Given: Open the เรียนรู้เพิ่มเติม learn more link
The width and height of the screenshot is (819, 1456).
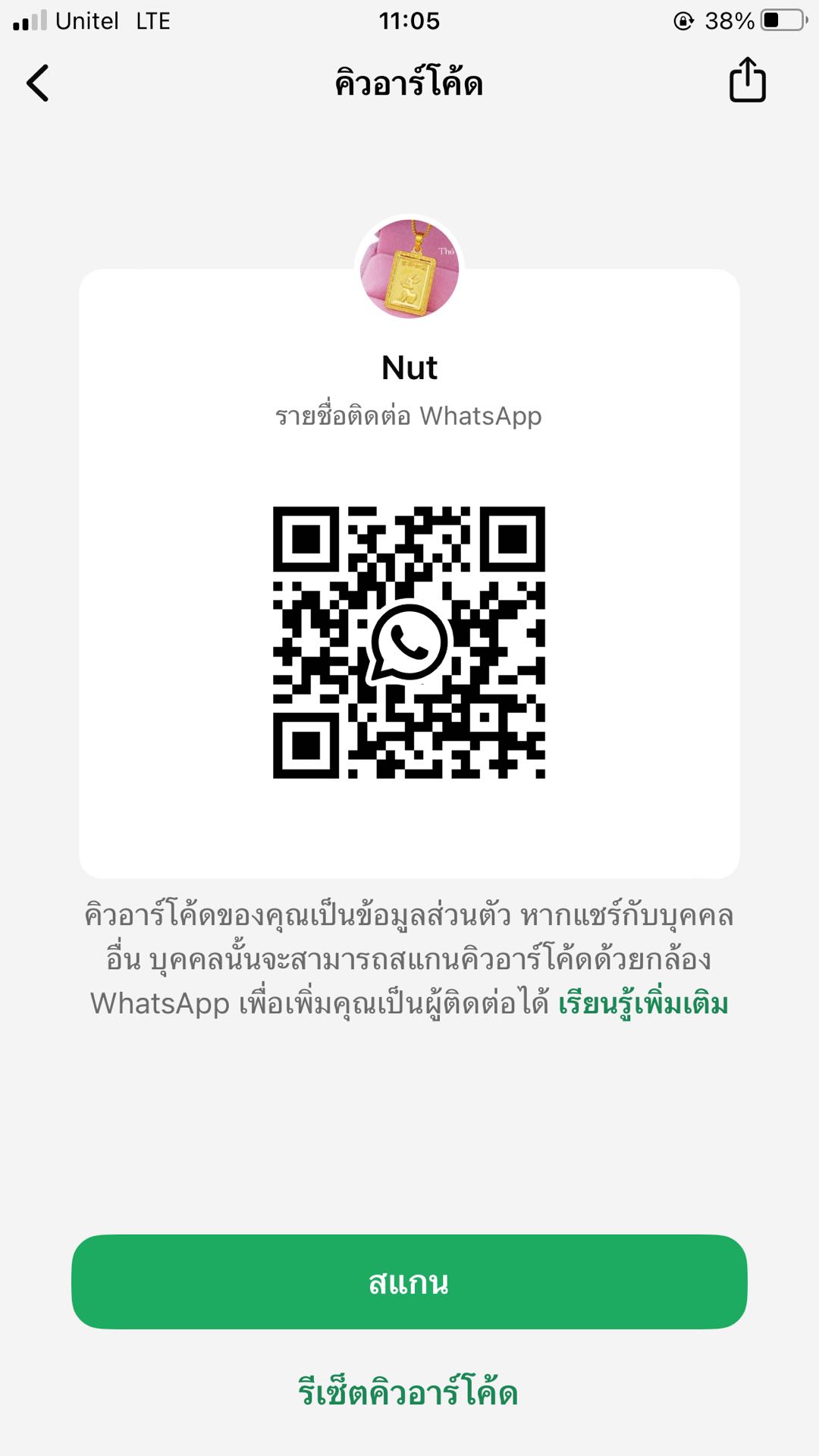Looking at the screenshot, I should pyautogui.click(x=643, y=1004).
